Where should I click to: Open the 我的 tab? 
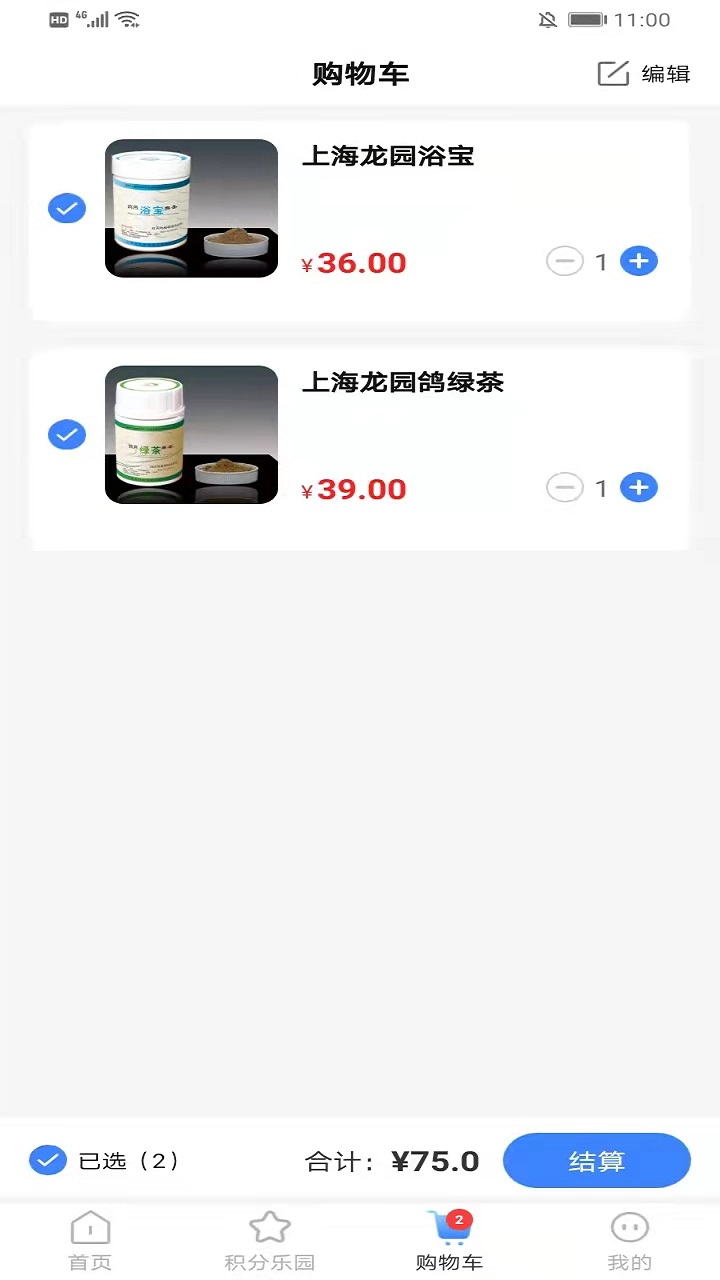coord(629,1241)
